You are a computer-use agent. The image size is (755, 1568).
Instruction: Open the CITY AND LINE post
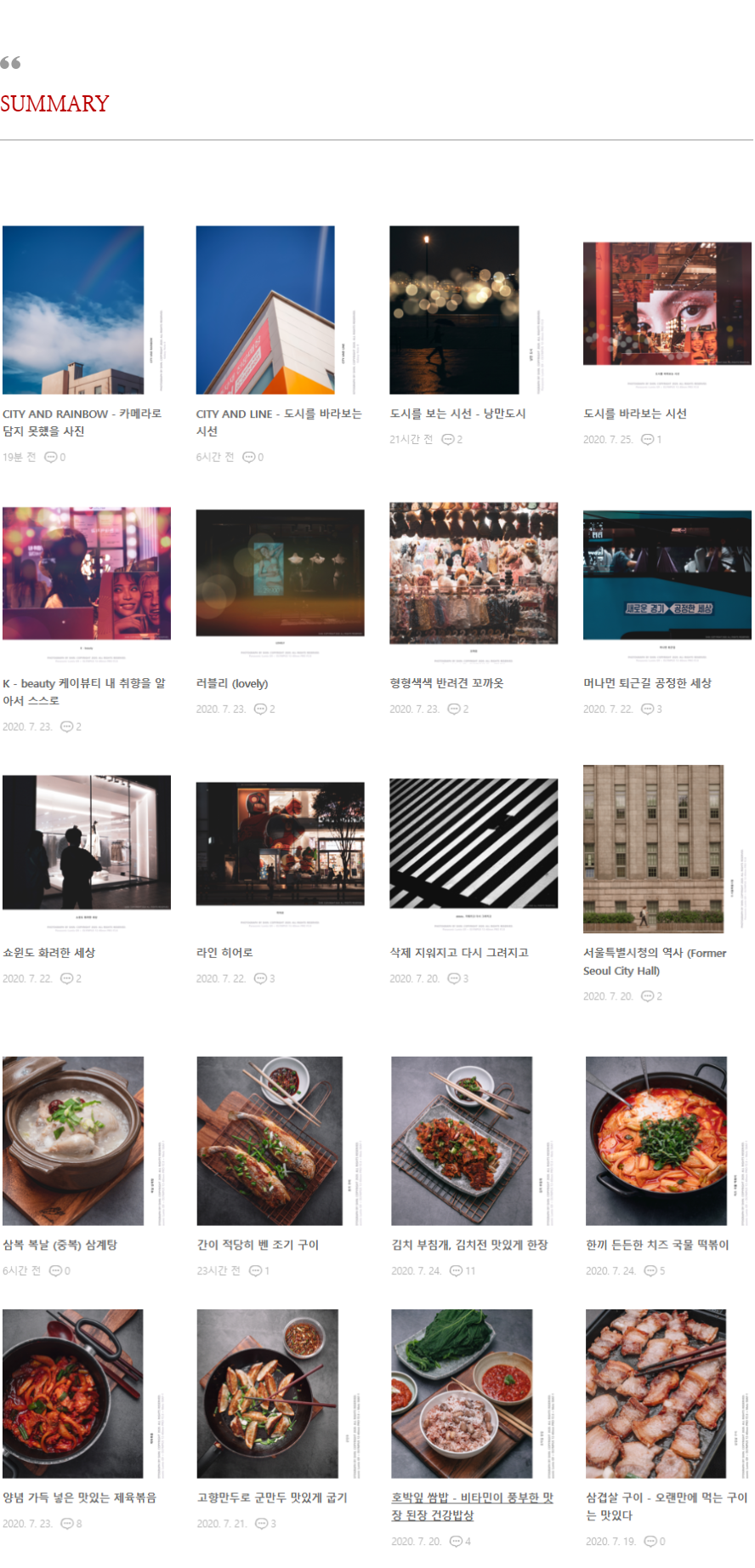click(278, 413)
